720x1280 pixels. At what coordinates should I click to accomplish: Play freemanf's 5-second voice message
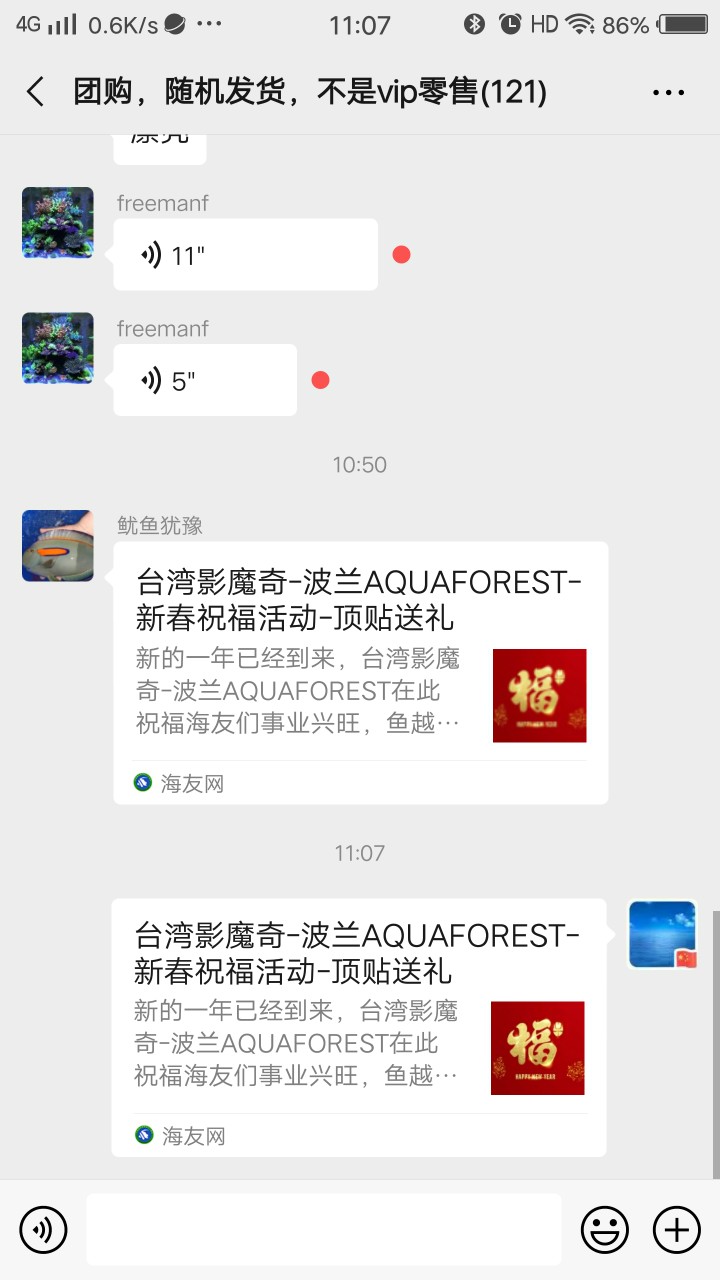(x=205, y=380)
